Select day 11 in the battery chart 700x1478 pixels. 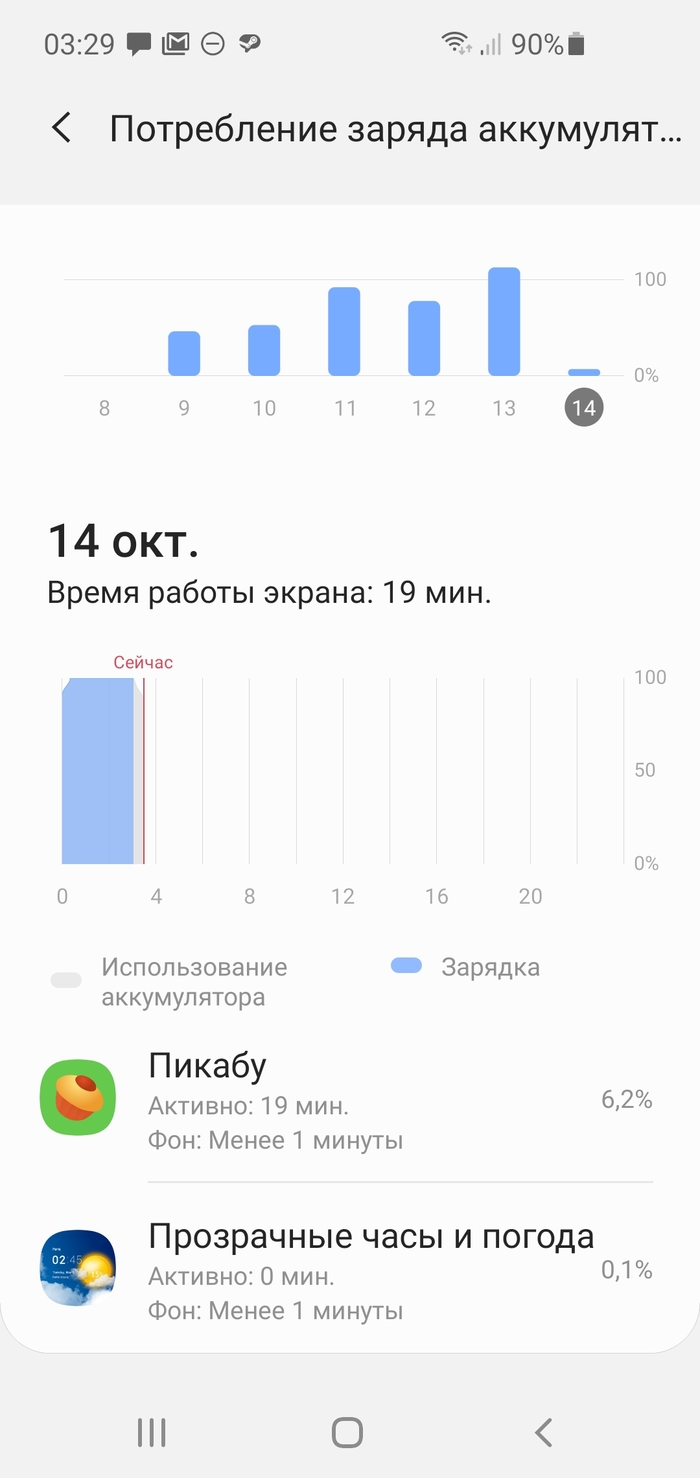coord(344,332)
